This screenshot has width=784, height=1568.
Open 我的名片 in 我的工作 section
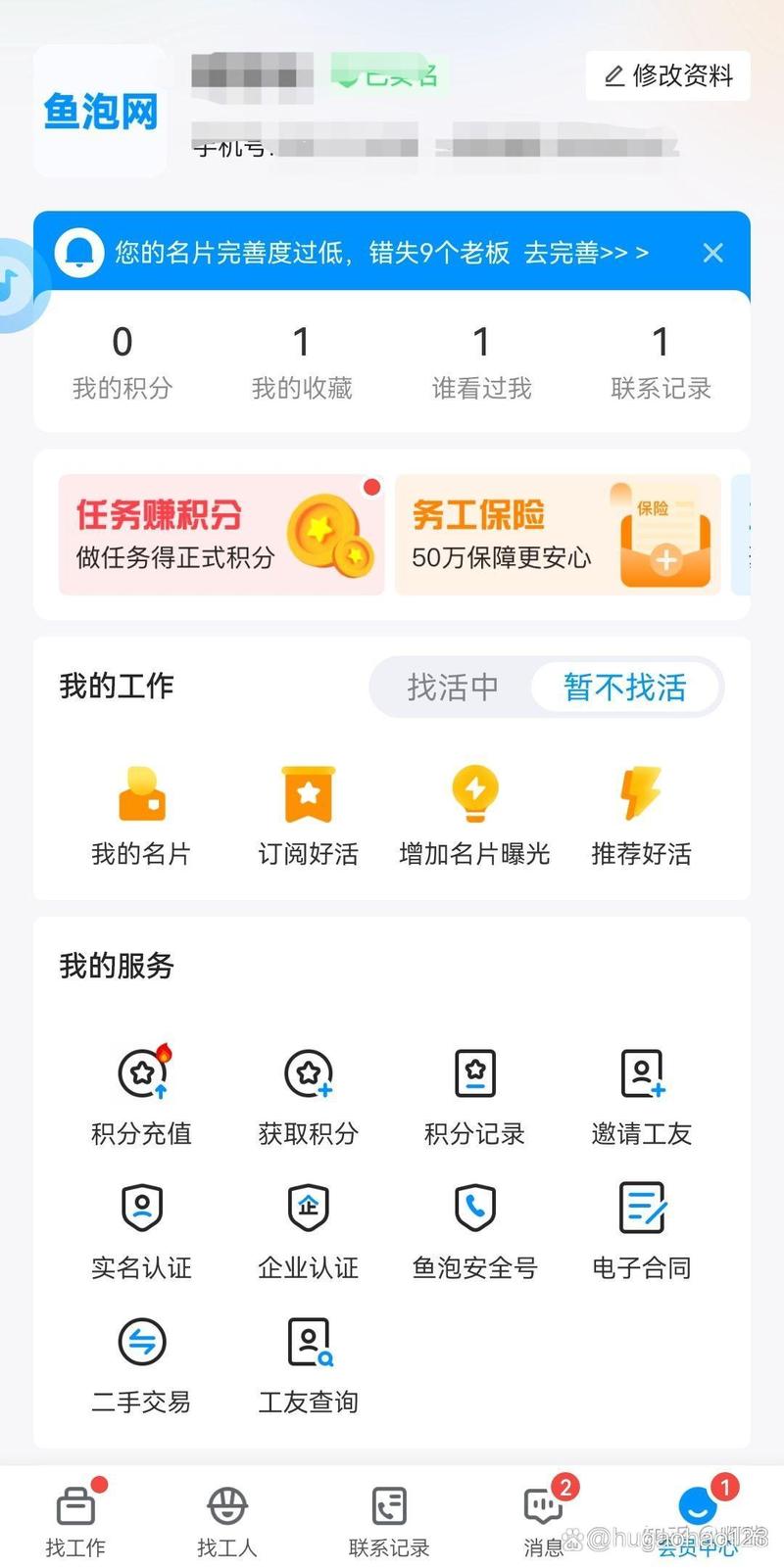pyautogui.click(x=141, y=813)
